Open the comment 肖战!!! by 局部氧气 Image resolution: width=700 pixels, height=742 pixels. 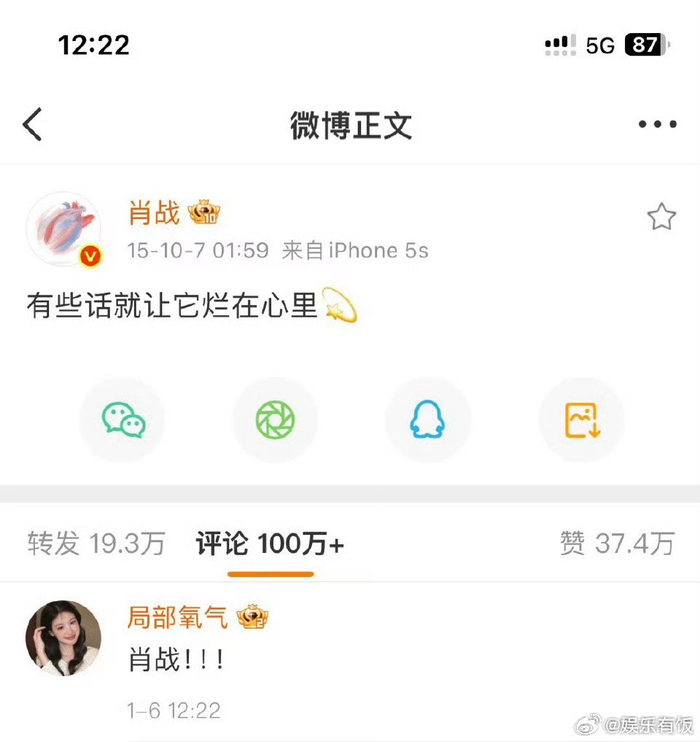click(x=177, y=660)
